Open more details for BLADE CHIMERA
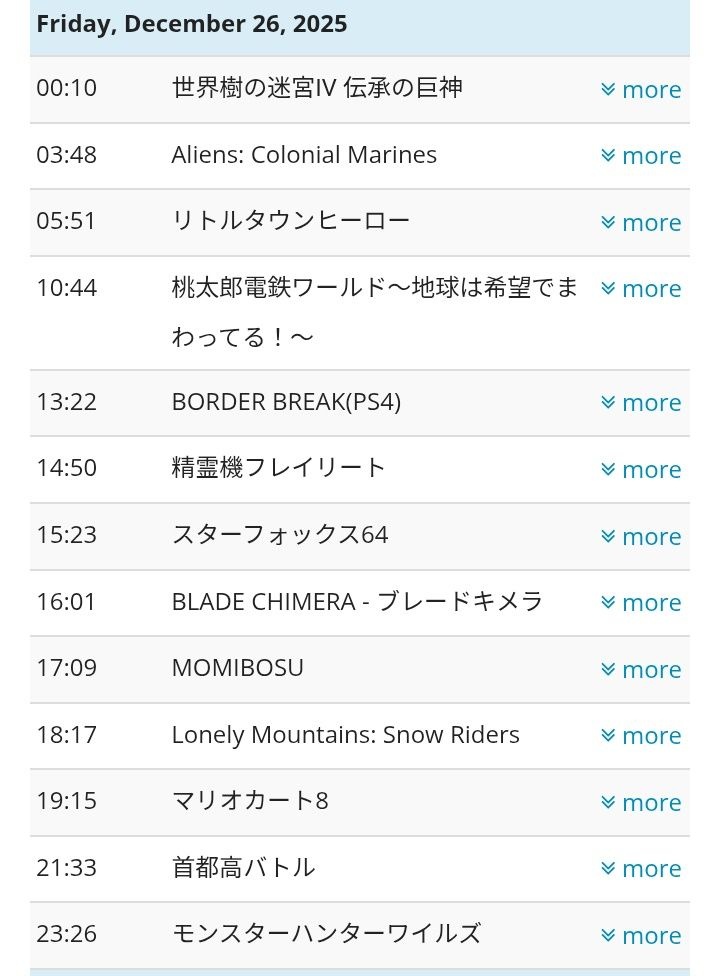Image resolution: width=720 pixels, height=976 pixels. pos(641,603)
